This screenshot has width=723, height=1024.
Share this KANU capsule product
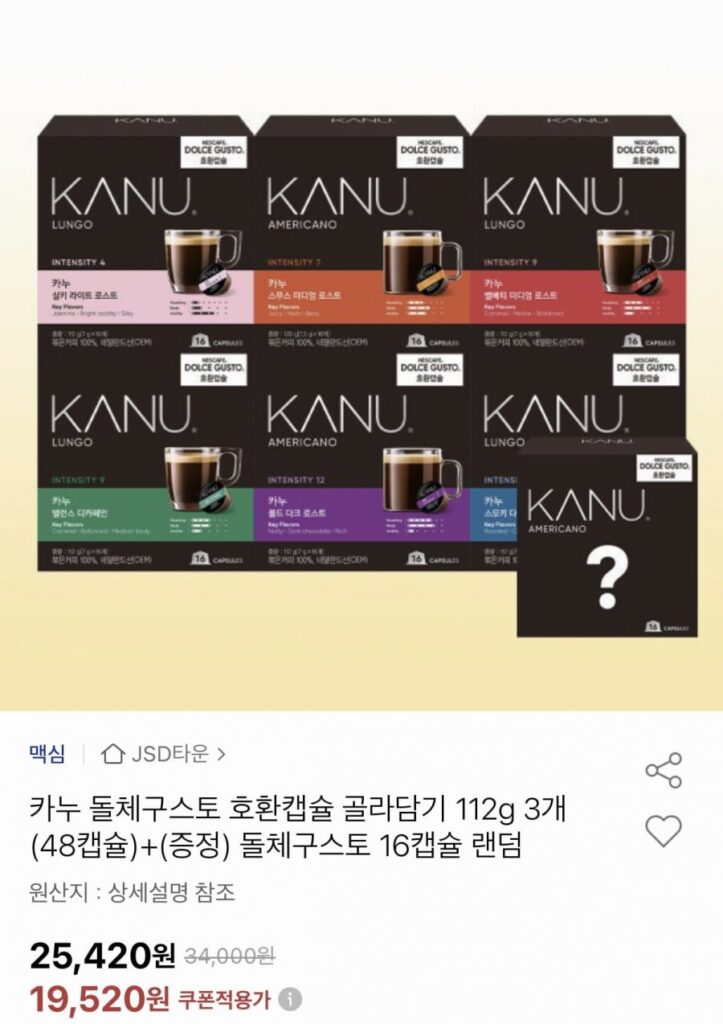(663, 770)
